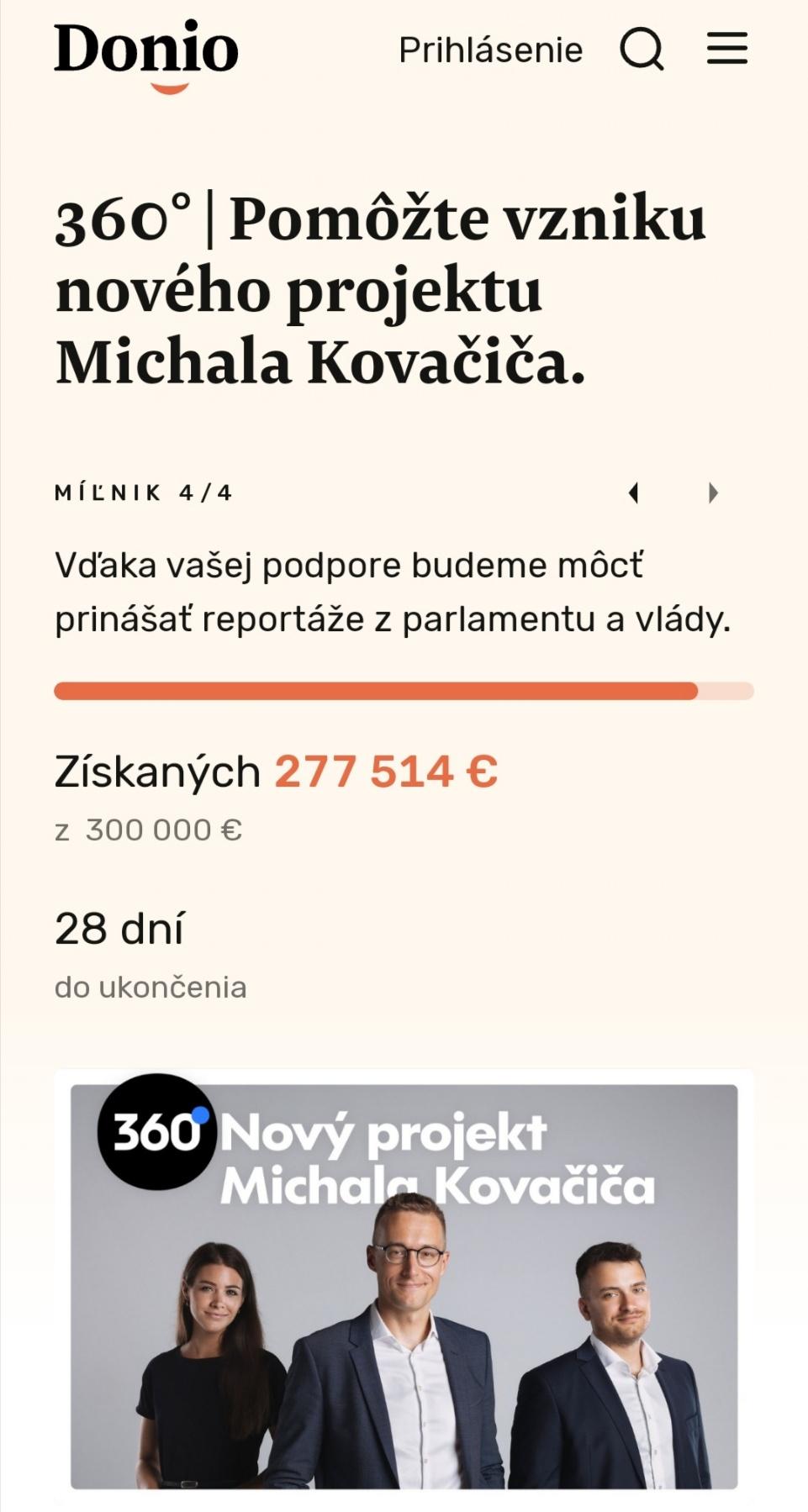Open the Prihlásenie login link
The image size is (808, 1512).
490,50
